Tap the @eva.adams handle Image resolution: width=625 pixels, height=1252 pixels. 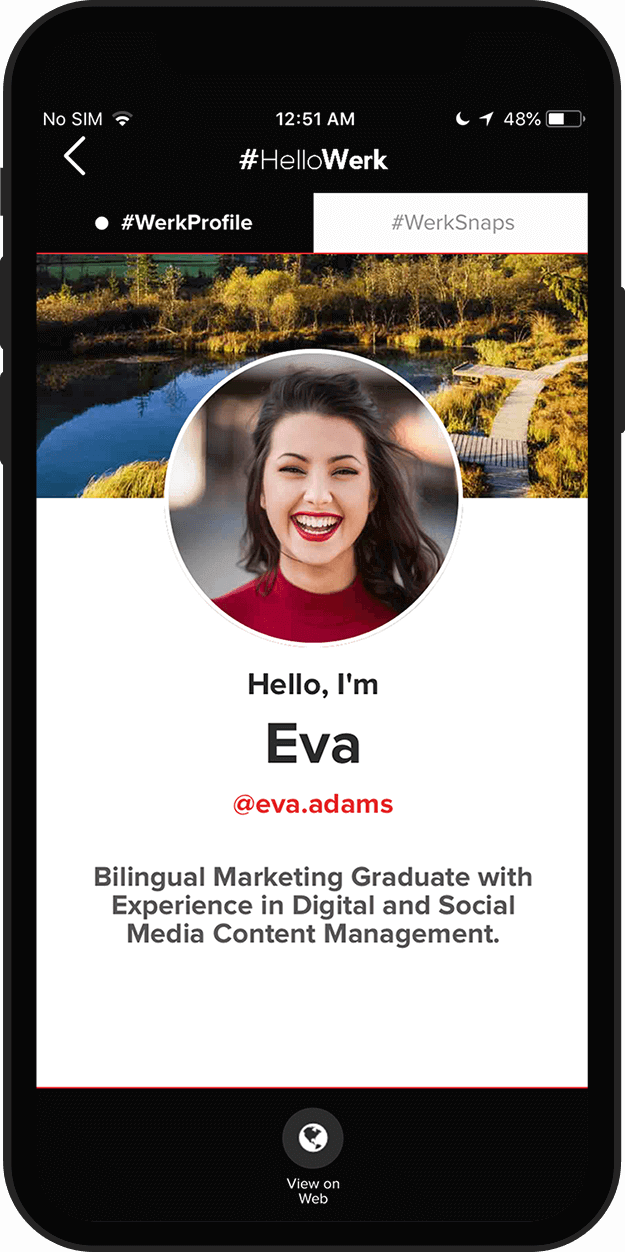(x=313, y=804)
